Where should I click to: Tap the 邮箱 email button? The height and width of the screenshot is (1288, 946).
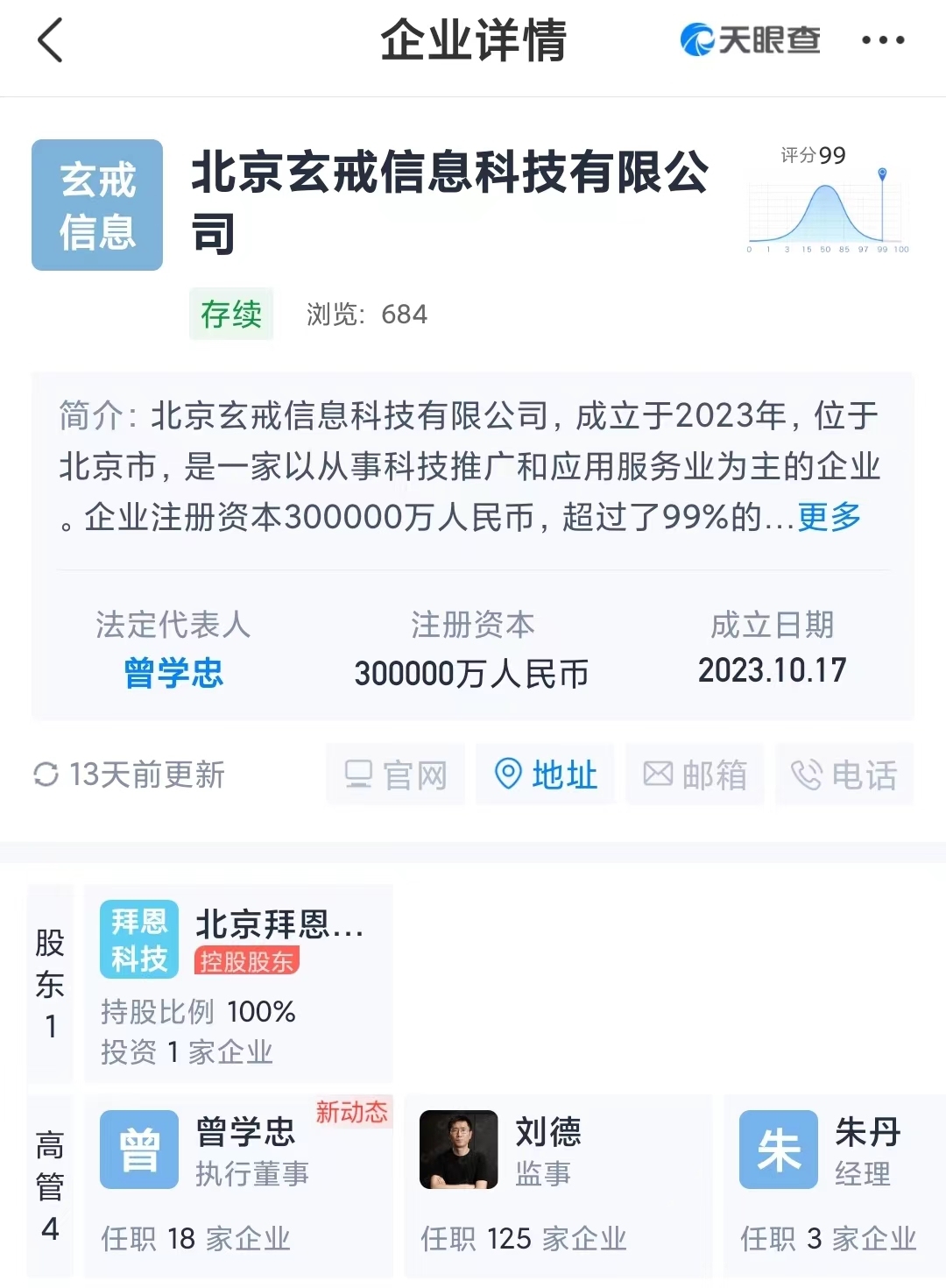click(x=695, y=775)
